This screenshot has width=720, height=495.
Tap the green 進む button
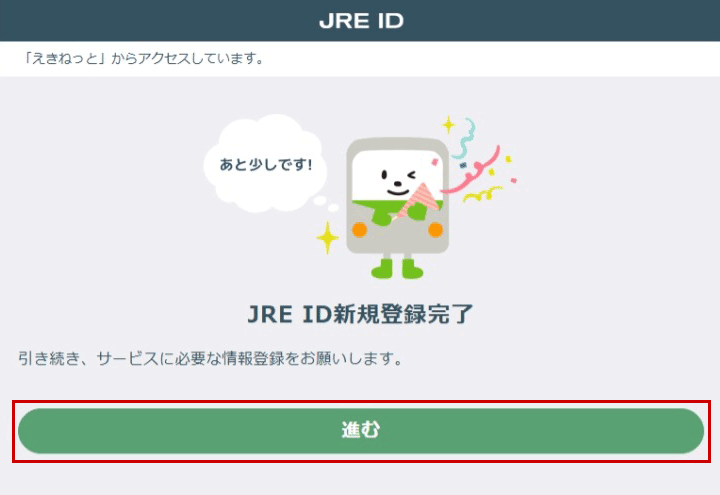[361, 431]
